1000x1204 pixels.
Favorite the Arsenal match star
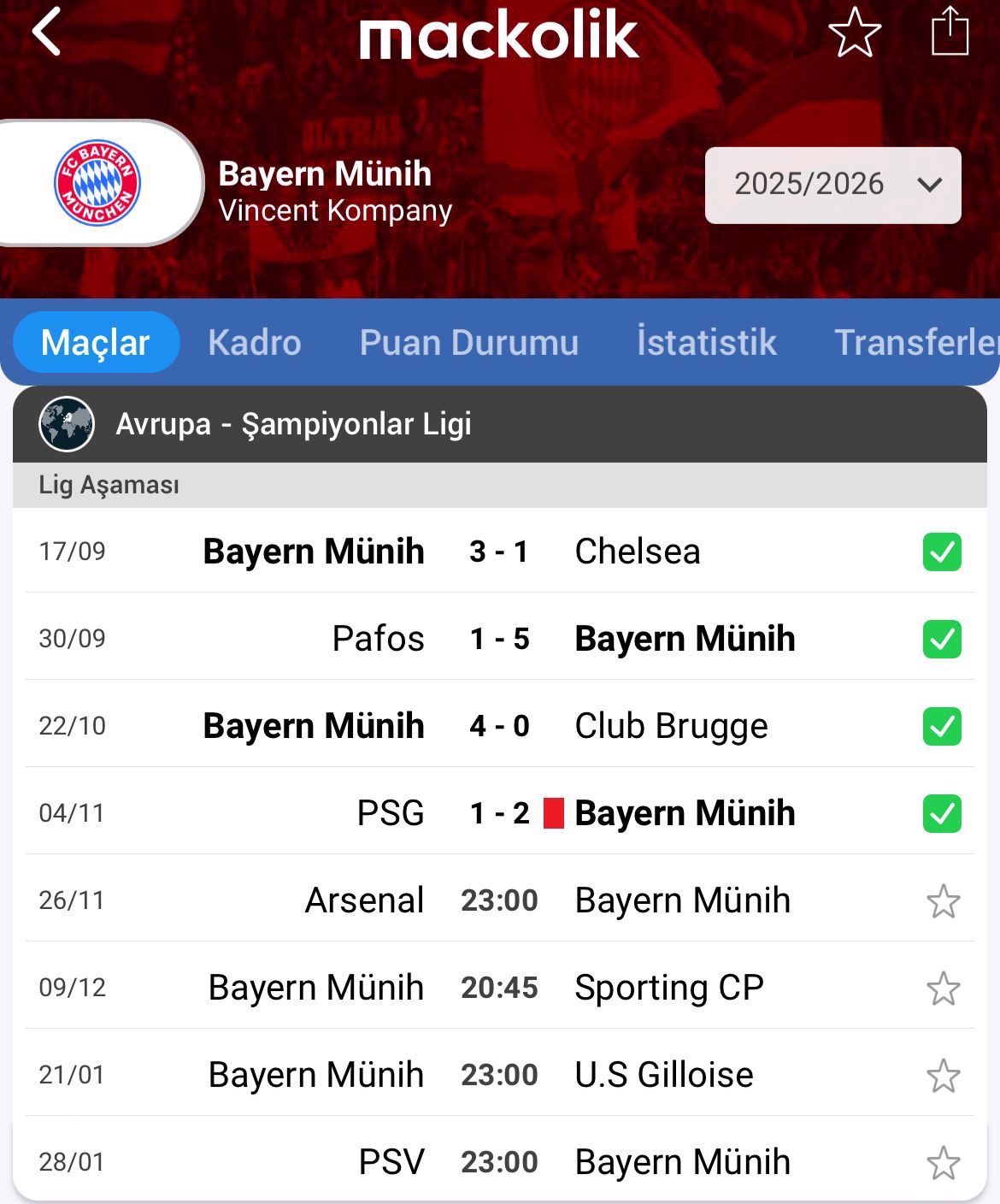coord(943,901)
